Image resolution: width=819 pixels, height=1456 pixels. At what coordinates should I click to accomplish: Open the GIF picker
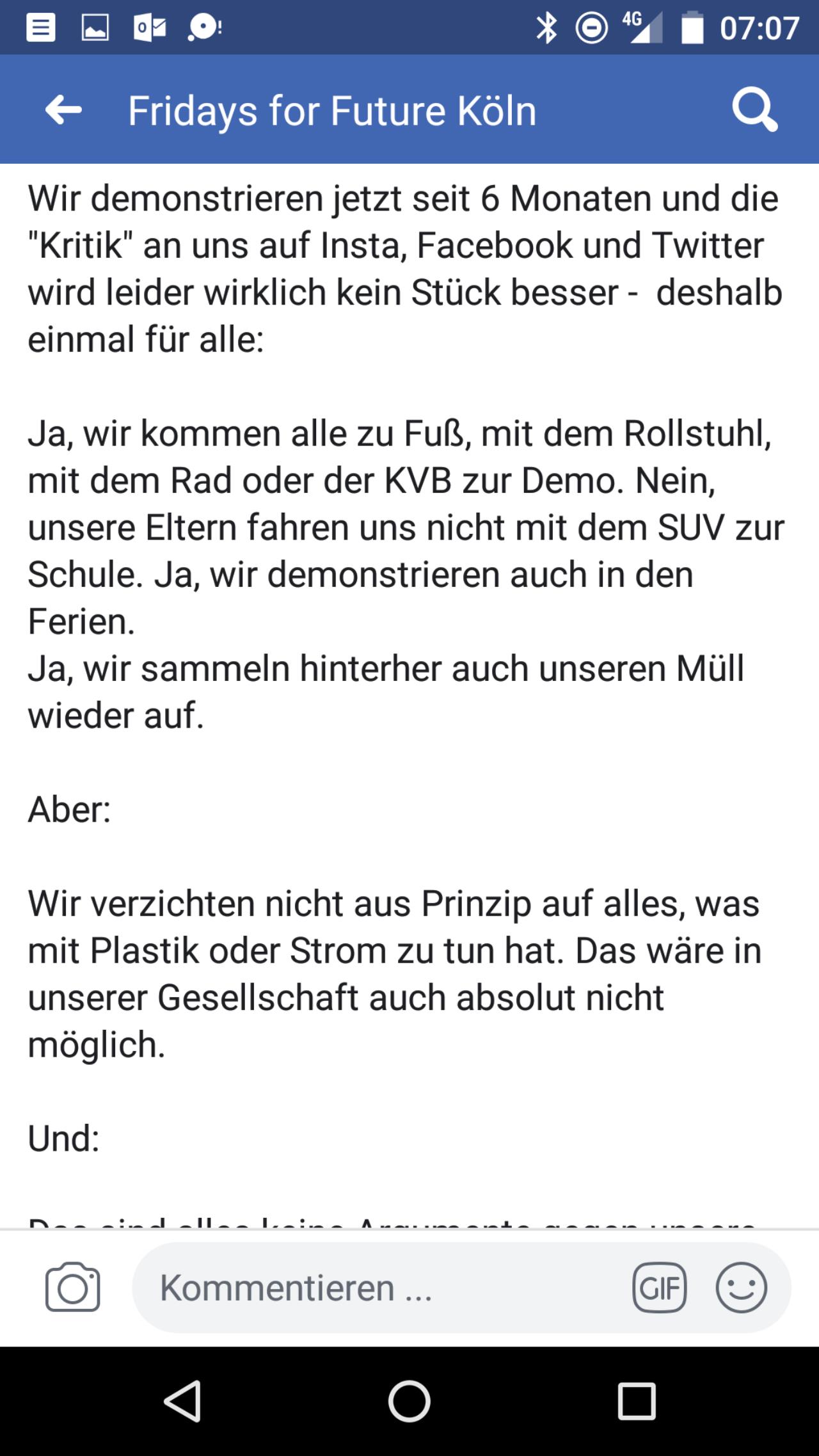point(660,1287)
